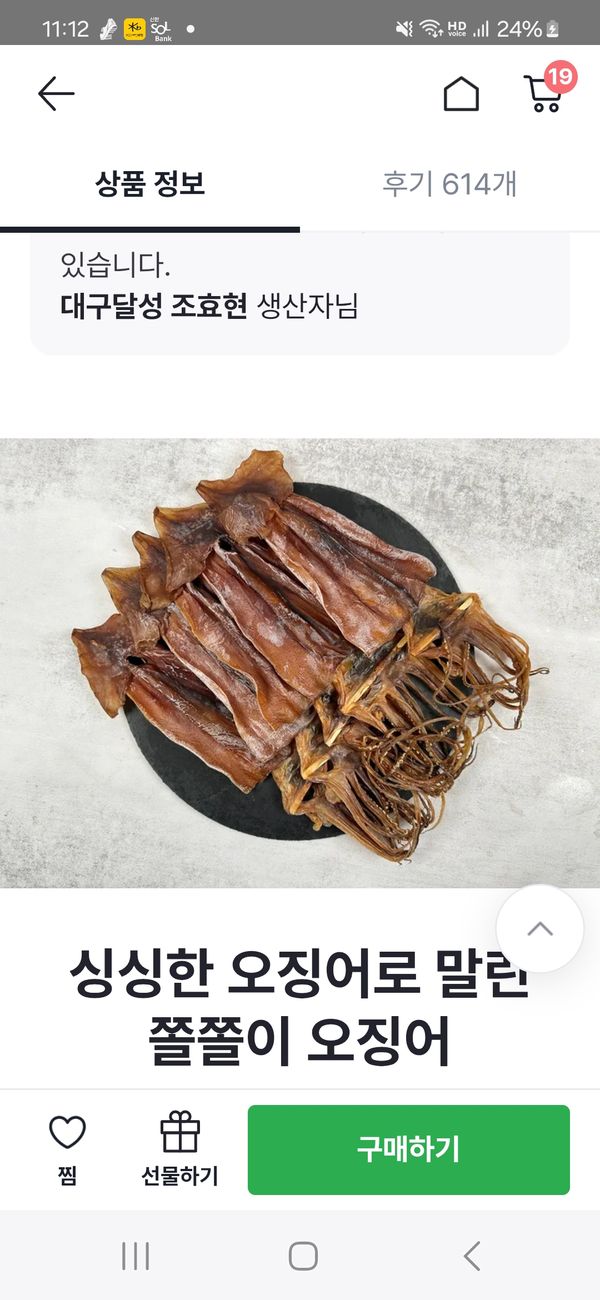Open the shopping cart with 19 items
600x1300 pixels.
[544, 92]
